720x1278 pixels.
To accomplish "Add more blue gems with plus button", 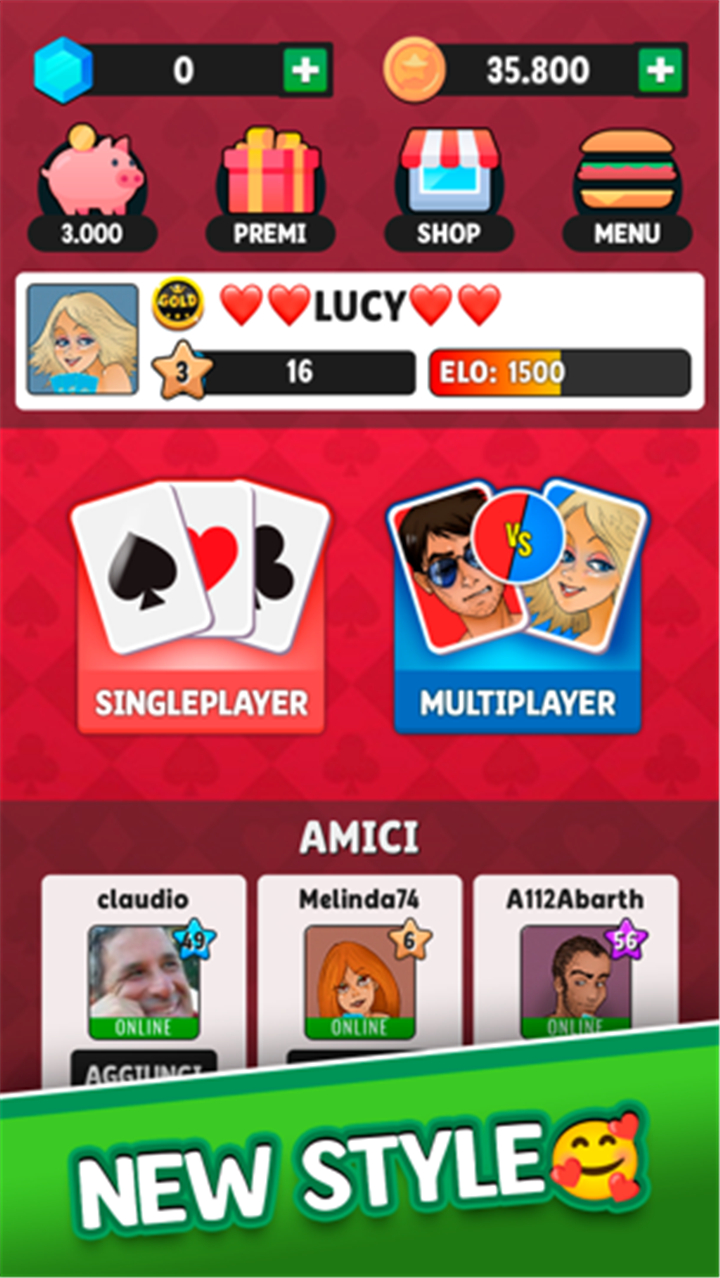I will [x=304, y=70].
